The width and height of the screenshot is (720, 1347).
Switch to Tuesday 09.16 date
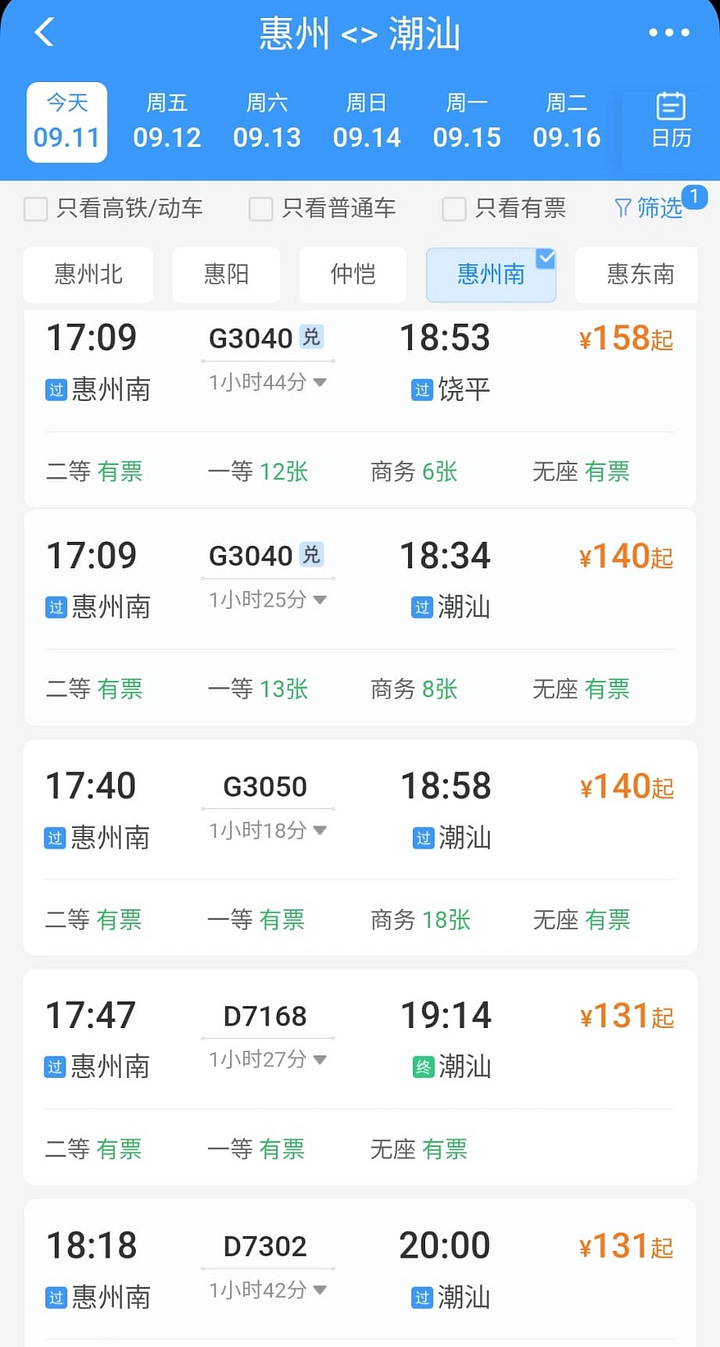[567, 121]
